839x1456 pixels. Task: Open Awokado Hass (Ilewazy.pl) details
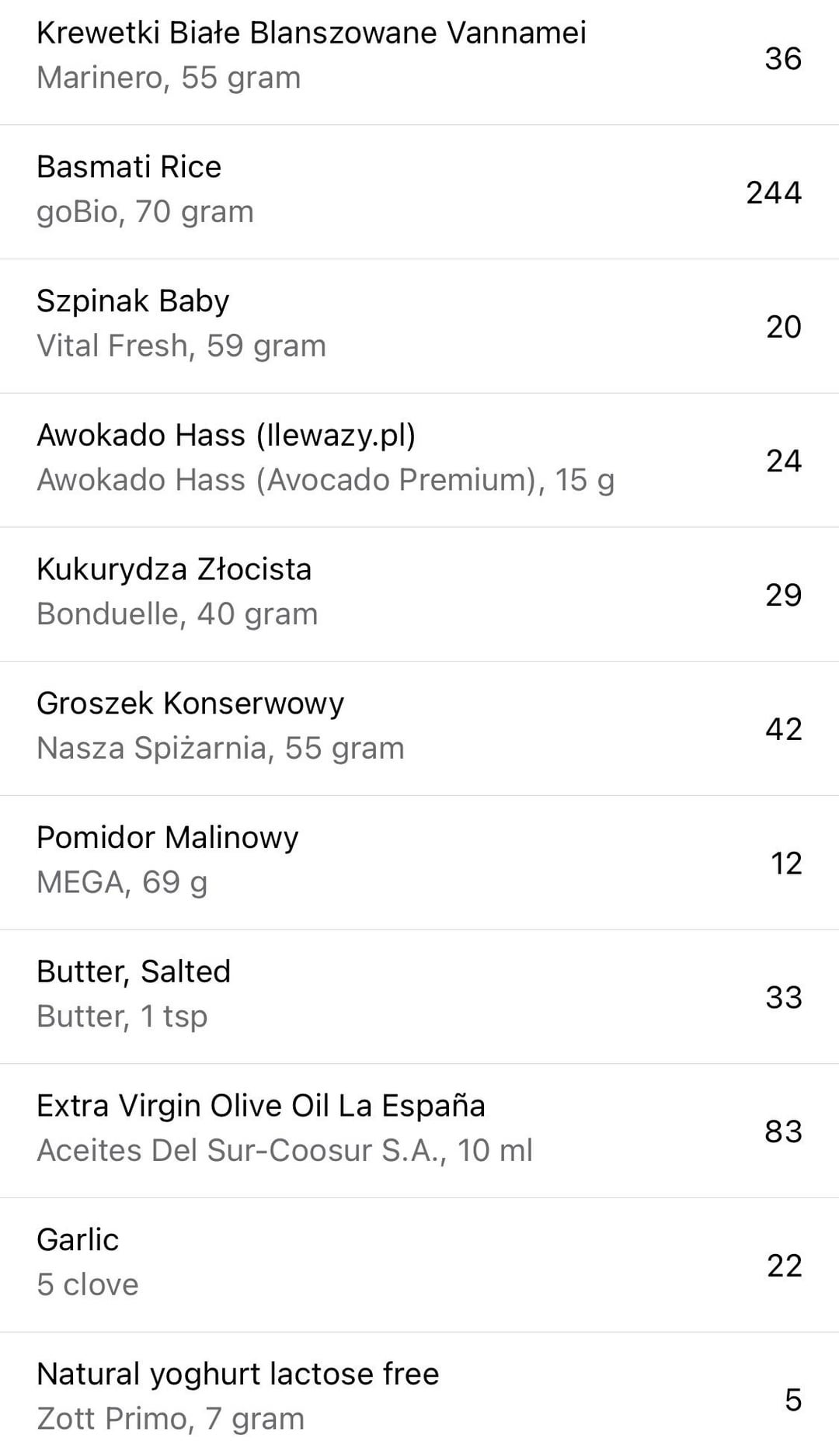tap(419, 460)
